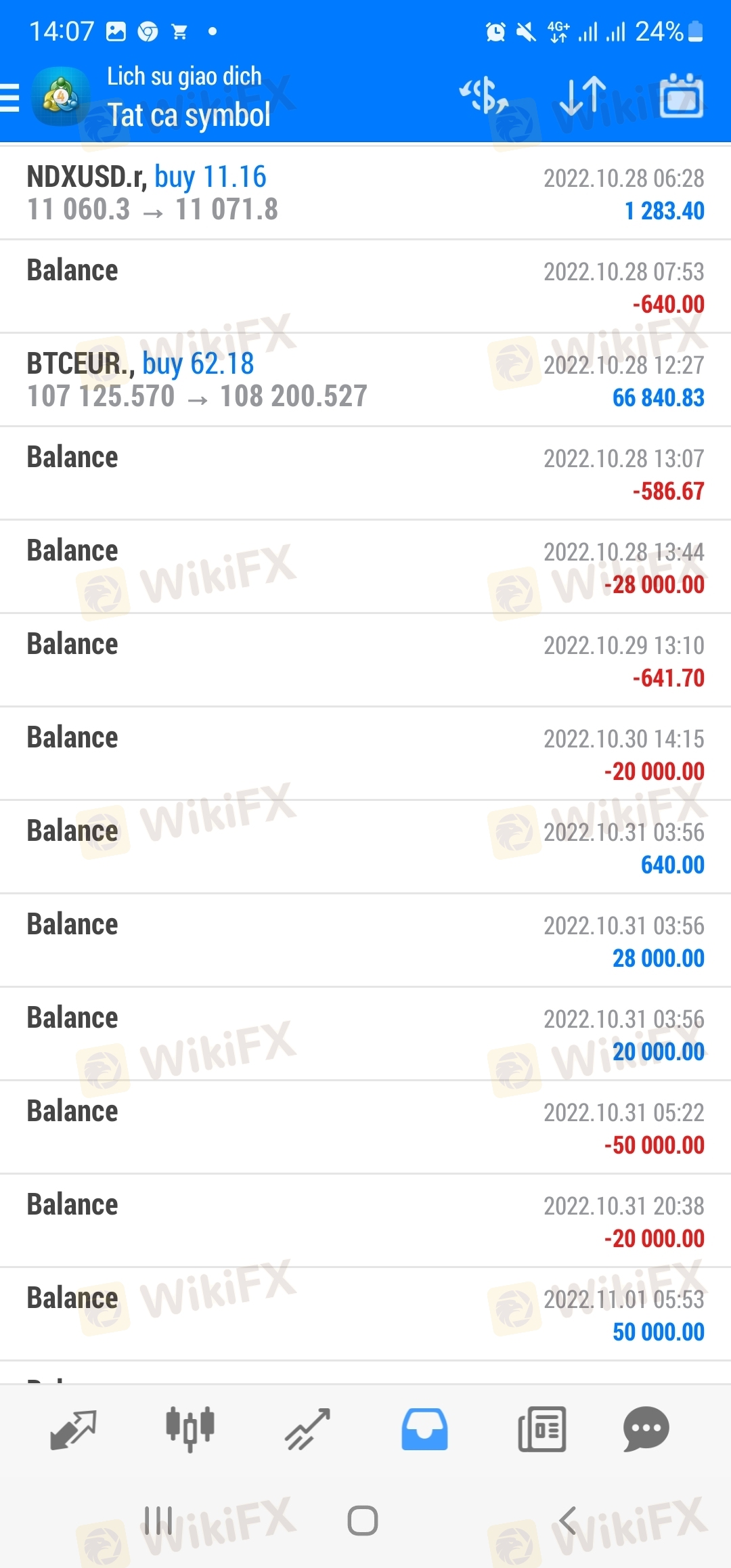Go to the home screen
This screenshot has height=1568, width=731.
click(363, 1521)
